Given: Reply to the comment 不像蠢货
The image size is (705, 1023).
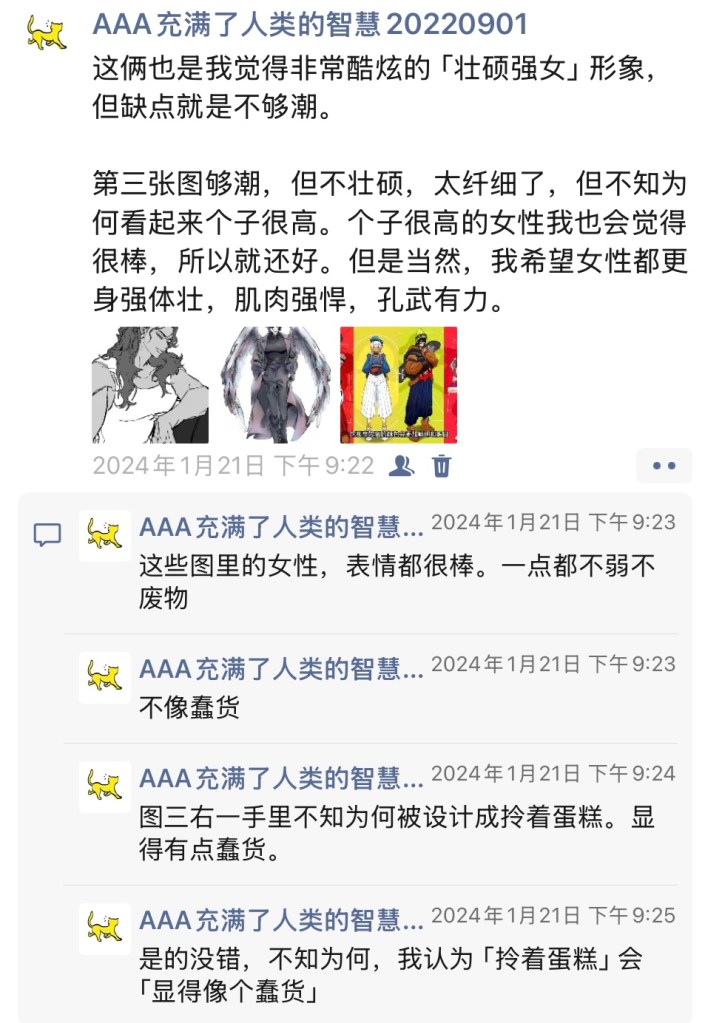Looking at the screenshot, I should tap(190, 708).
